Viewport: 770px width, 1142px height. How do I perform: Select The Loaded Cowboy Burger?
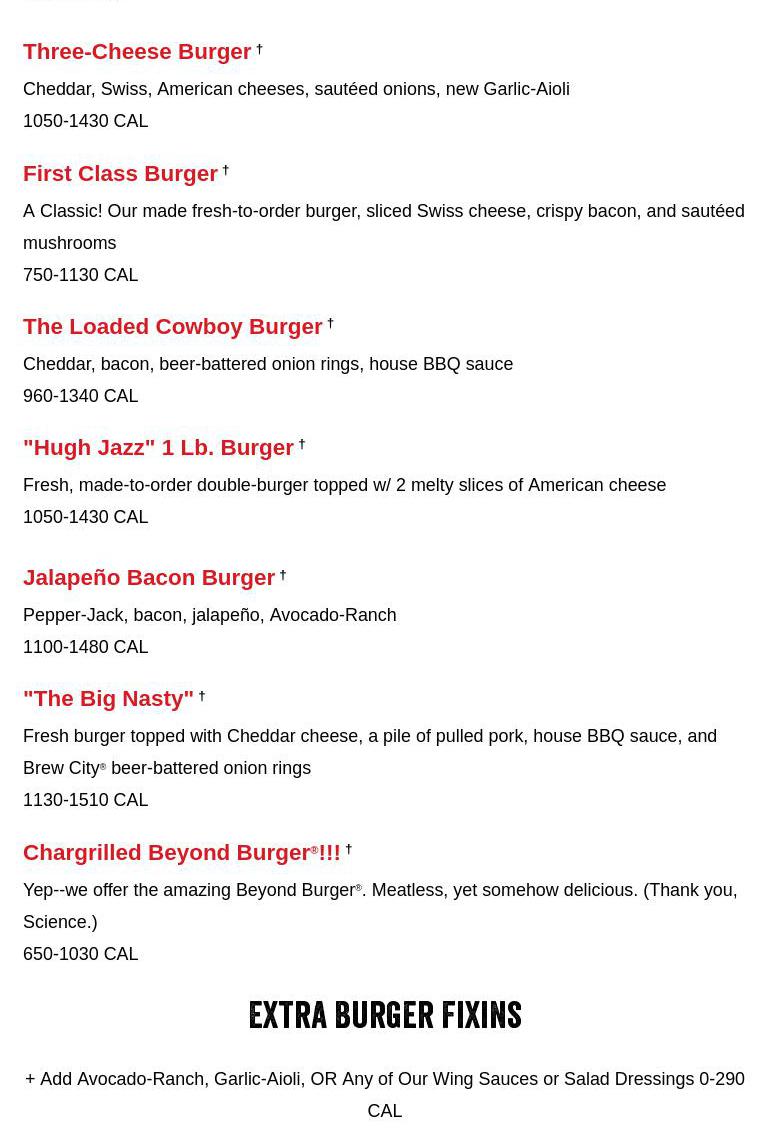click(x=172, y=327)
